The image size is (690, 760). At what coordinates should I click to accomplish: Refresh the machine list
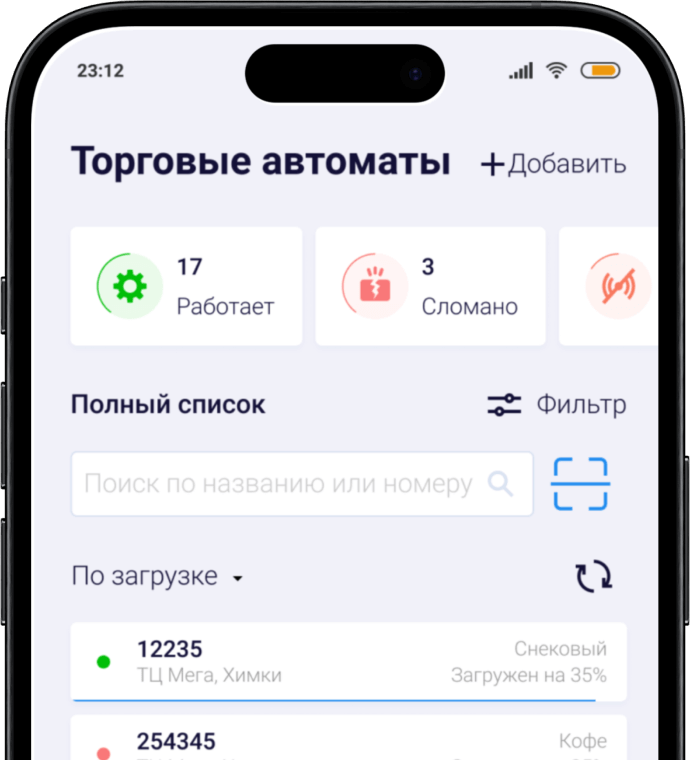pyautogui.click(x=592, y=576)
